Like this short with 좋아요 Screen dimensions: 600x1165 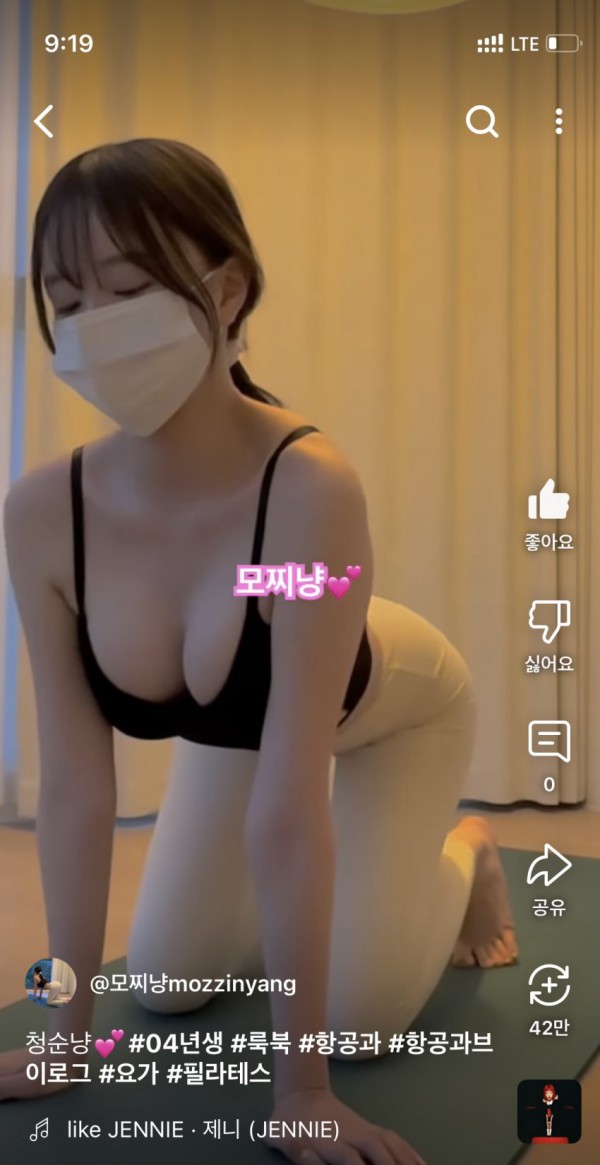[549, 501]
